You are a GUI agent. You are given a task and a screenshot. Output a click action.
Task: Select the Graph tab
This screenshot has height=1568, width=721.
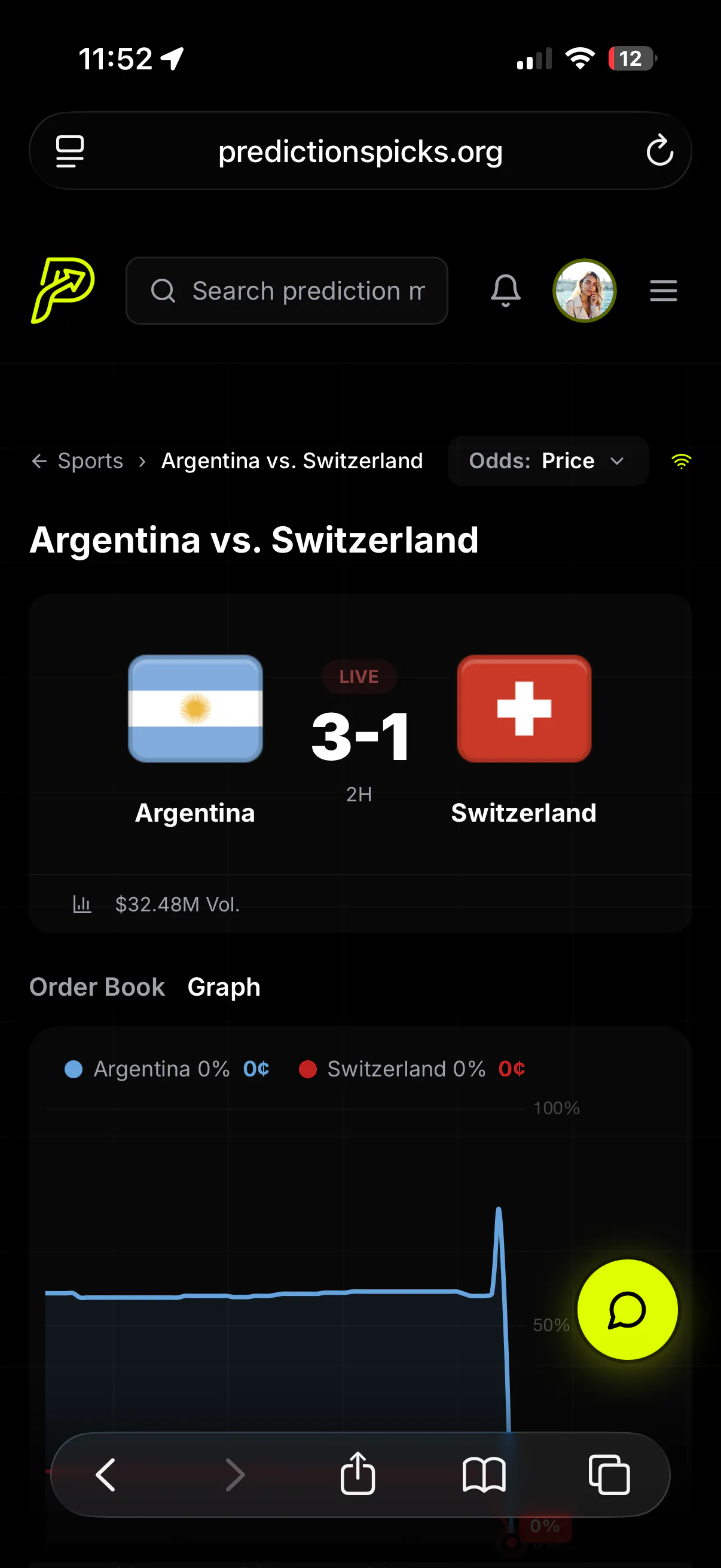tap(224, 987)
